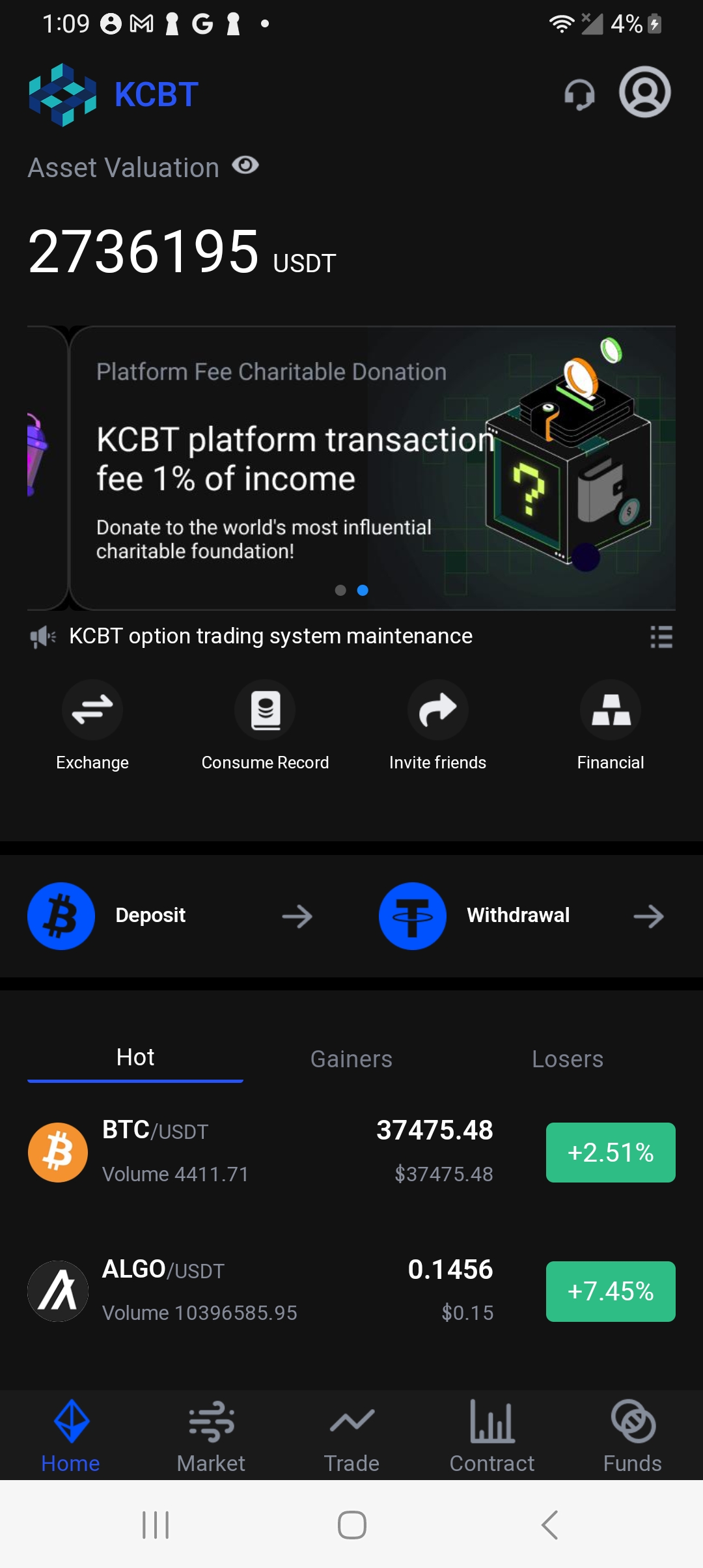The image size is (703, 1568).
Task: Switch to the Gainers tab
Action: 351,1059
